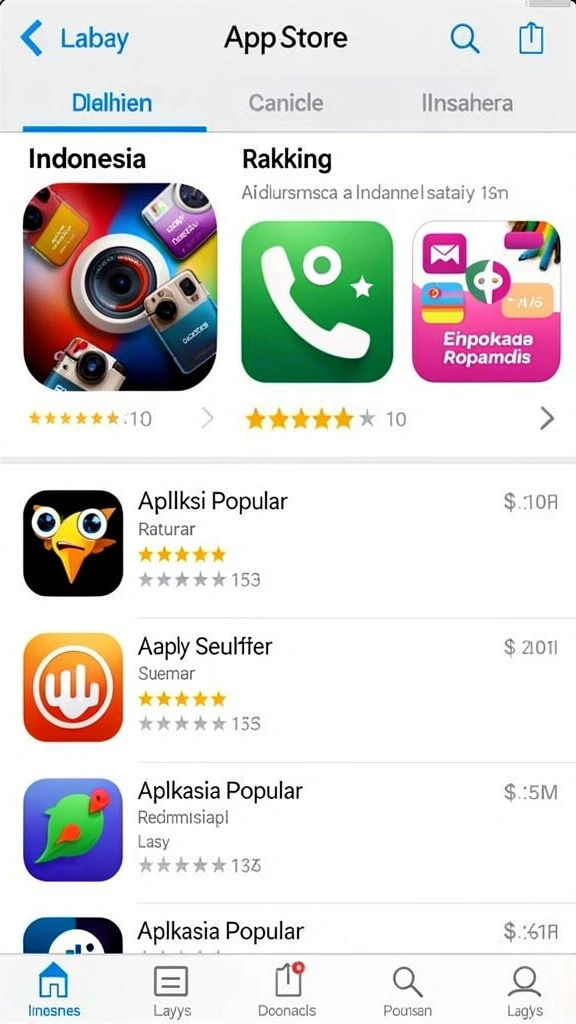Go back to Labay
The width and height of the screenshot is (576, 1024).
[x=74, y=39]
